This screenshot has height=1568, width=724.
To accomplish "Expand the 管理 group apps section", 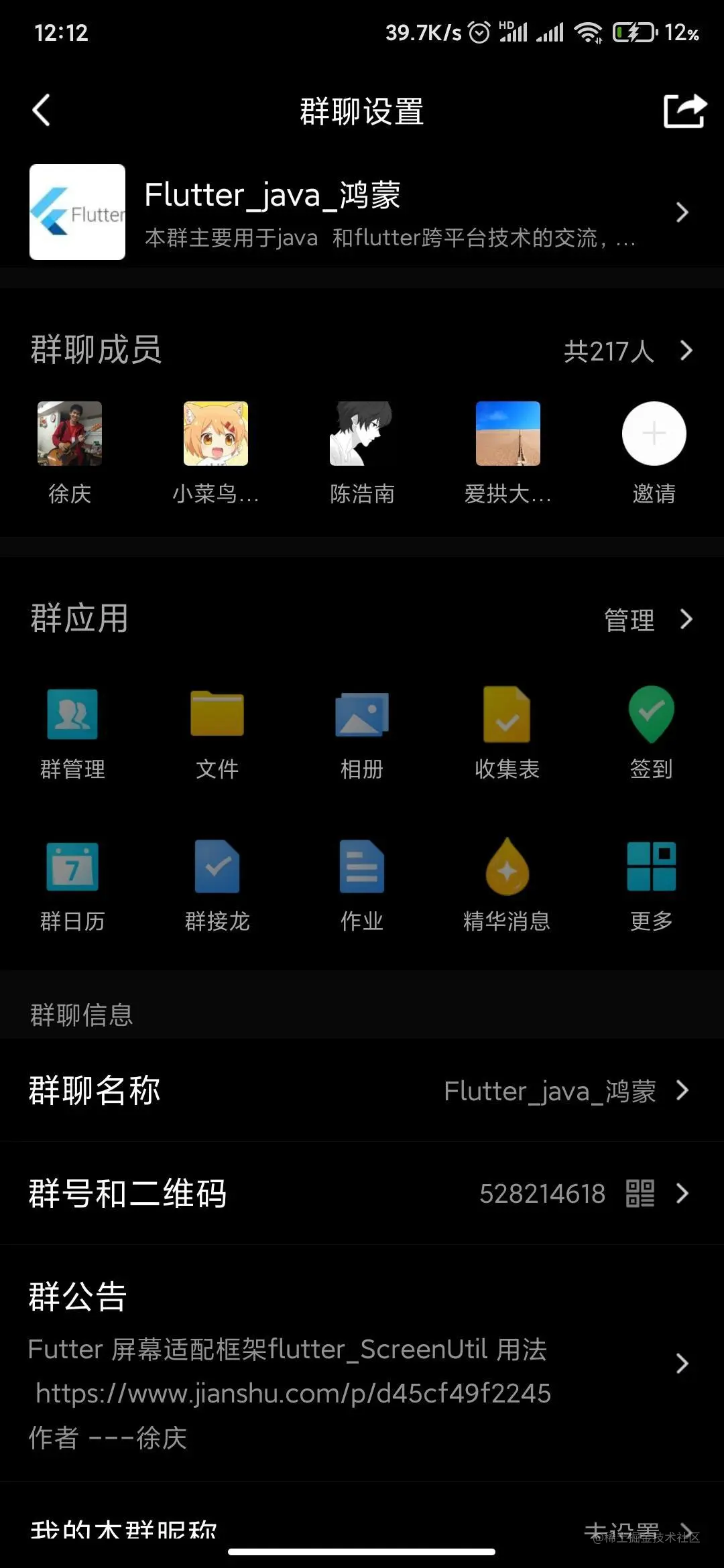I will click(x=647, y=619).
